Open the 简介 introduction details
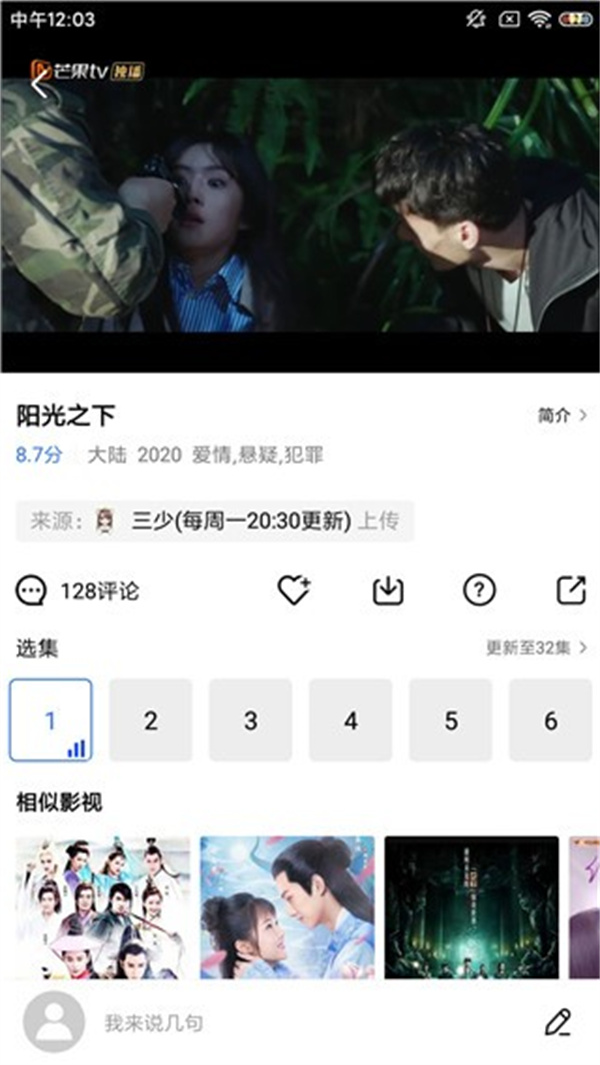This screenshot has height=1065, width=600. click(561, 415)
